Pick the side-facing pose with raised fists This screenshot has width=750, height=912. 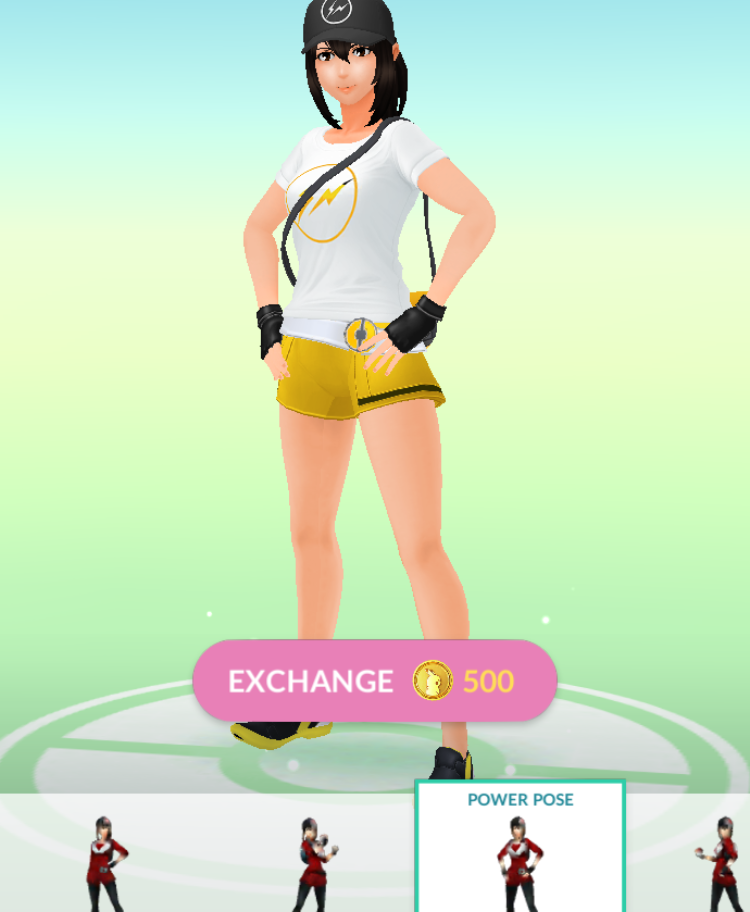pos(317,862)
